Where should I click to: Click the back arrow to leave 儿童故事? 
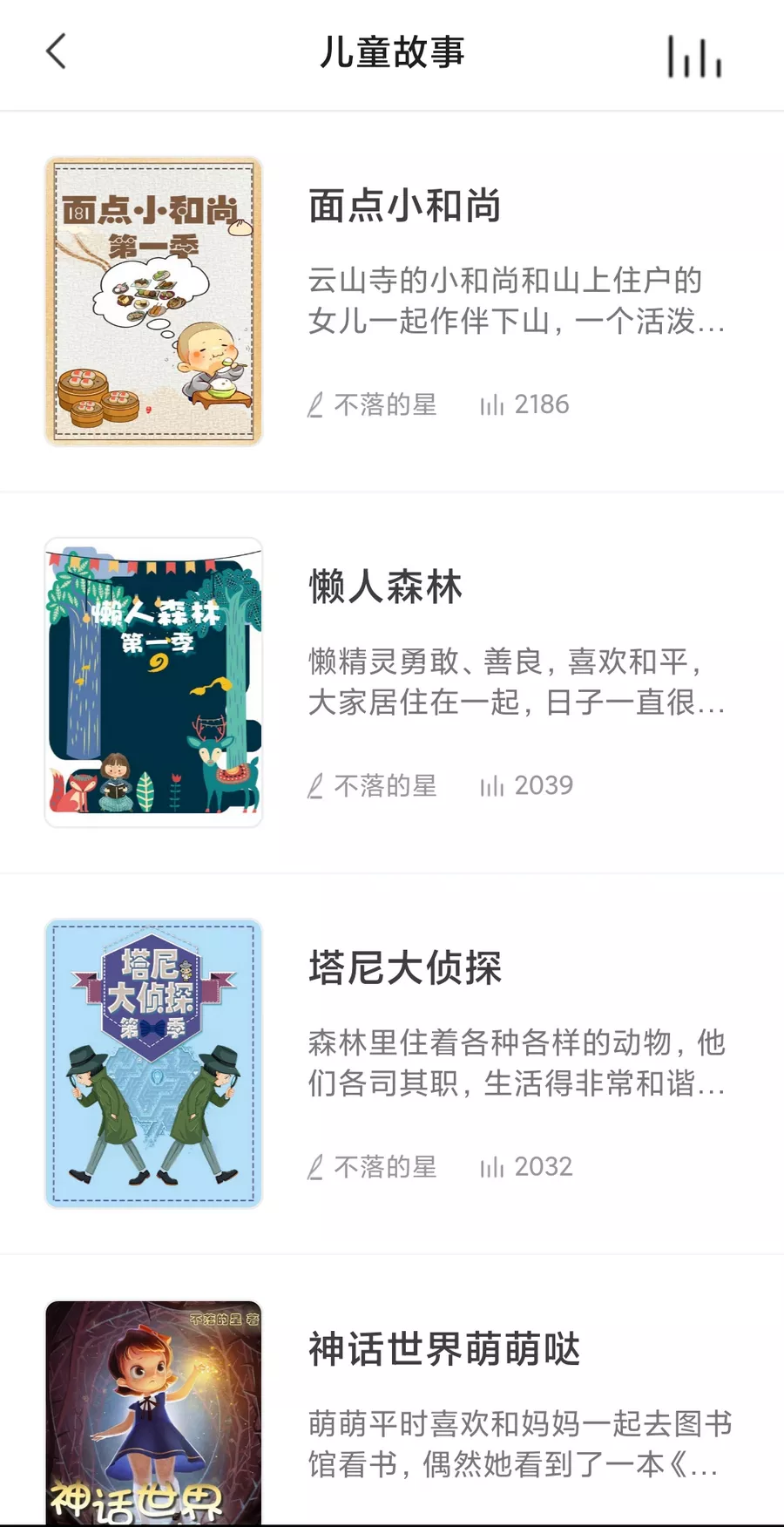[56, 51]
